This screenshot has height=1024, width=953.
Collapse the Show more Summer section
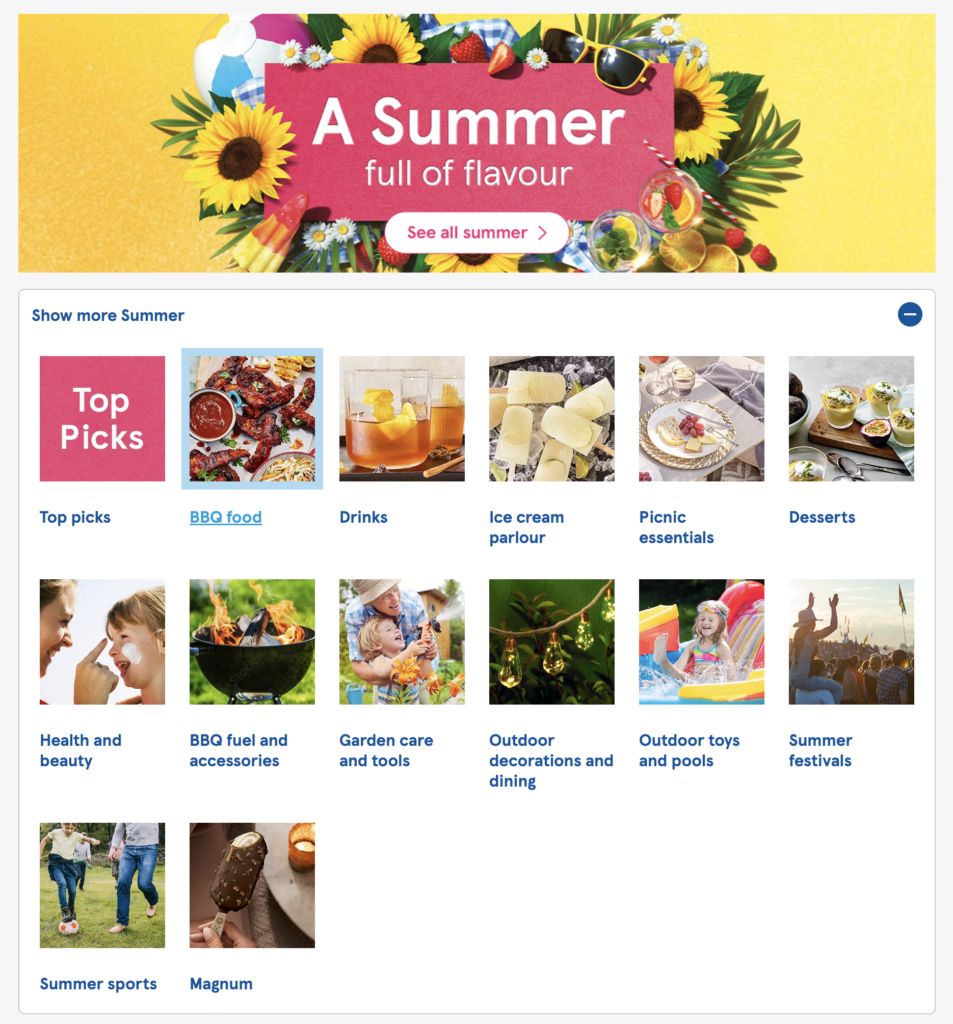[x=909, y=315]
